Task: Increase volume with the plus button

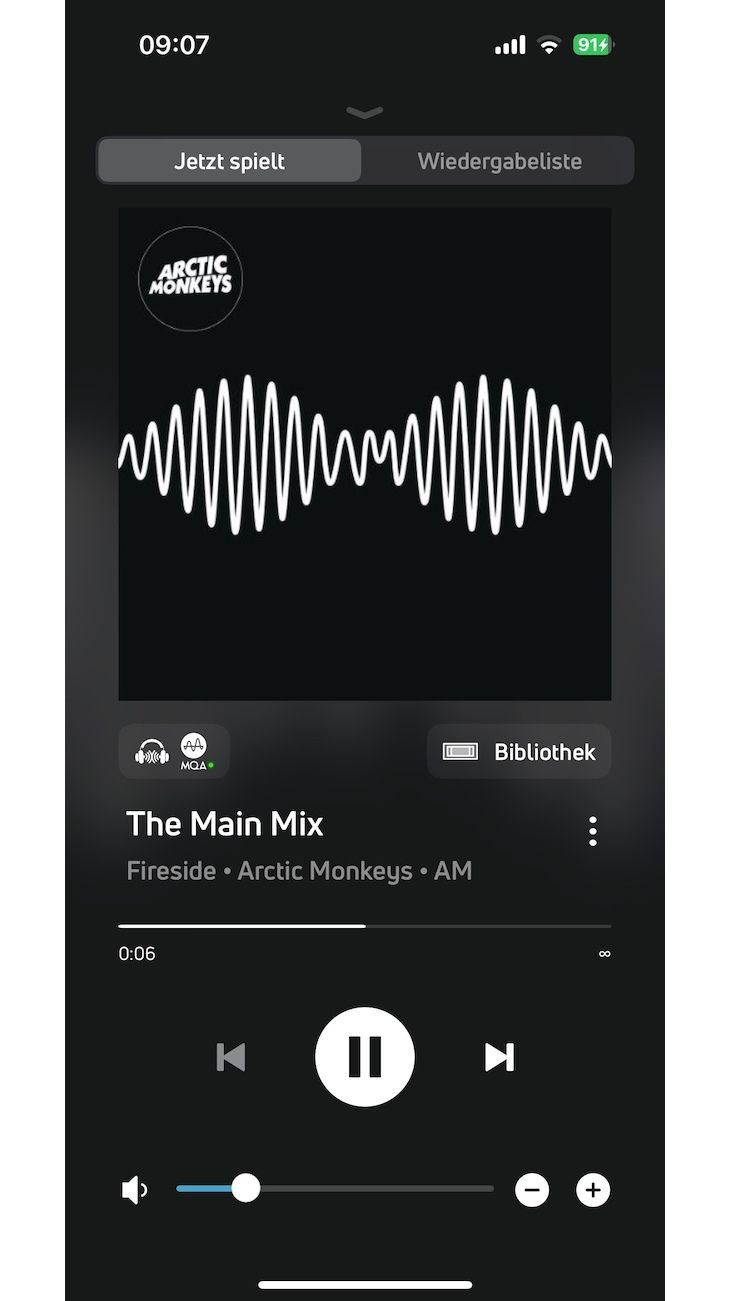Action: coord(592,1189)
